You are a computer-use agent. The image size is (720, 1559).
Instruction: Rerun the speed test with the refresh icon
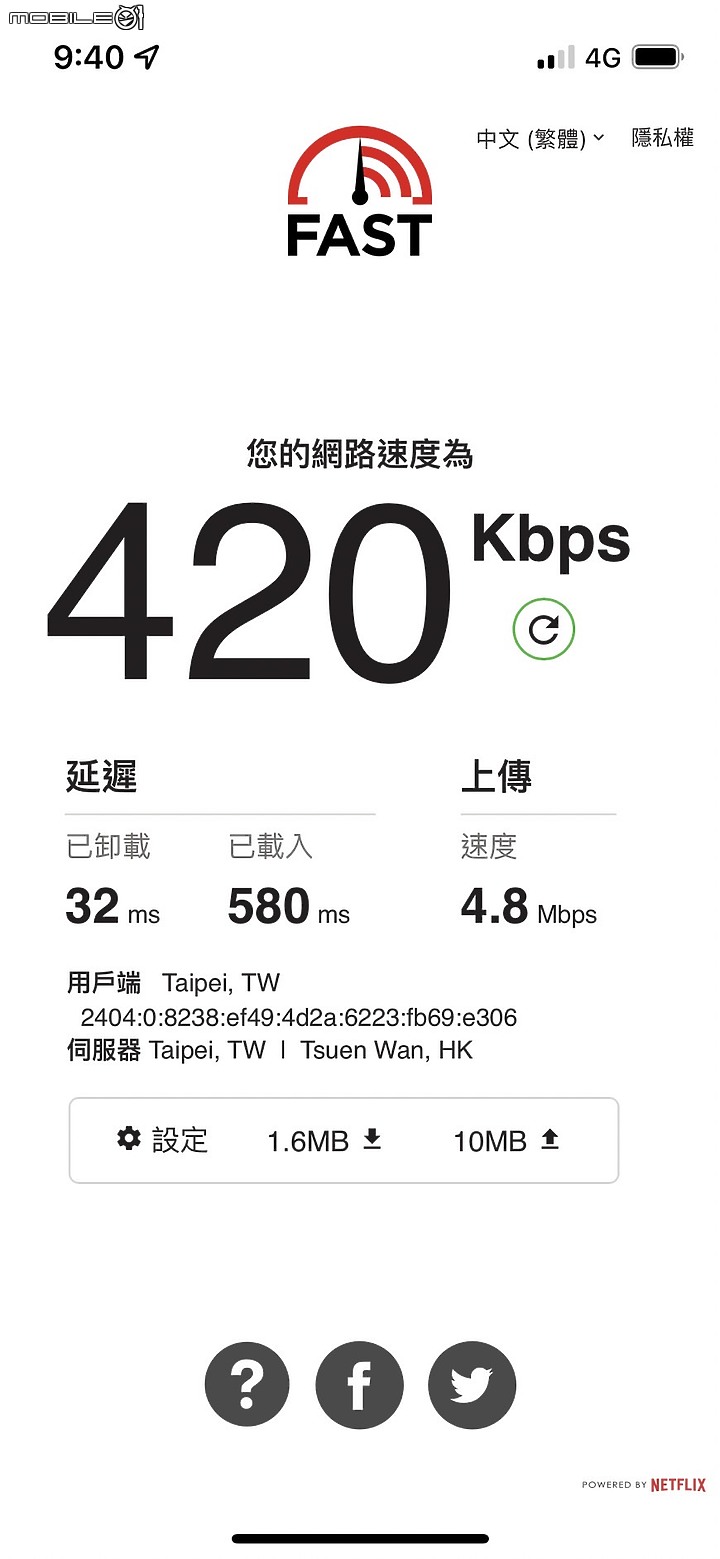(x=544, y=629)
